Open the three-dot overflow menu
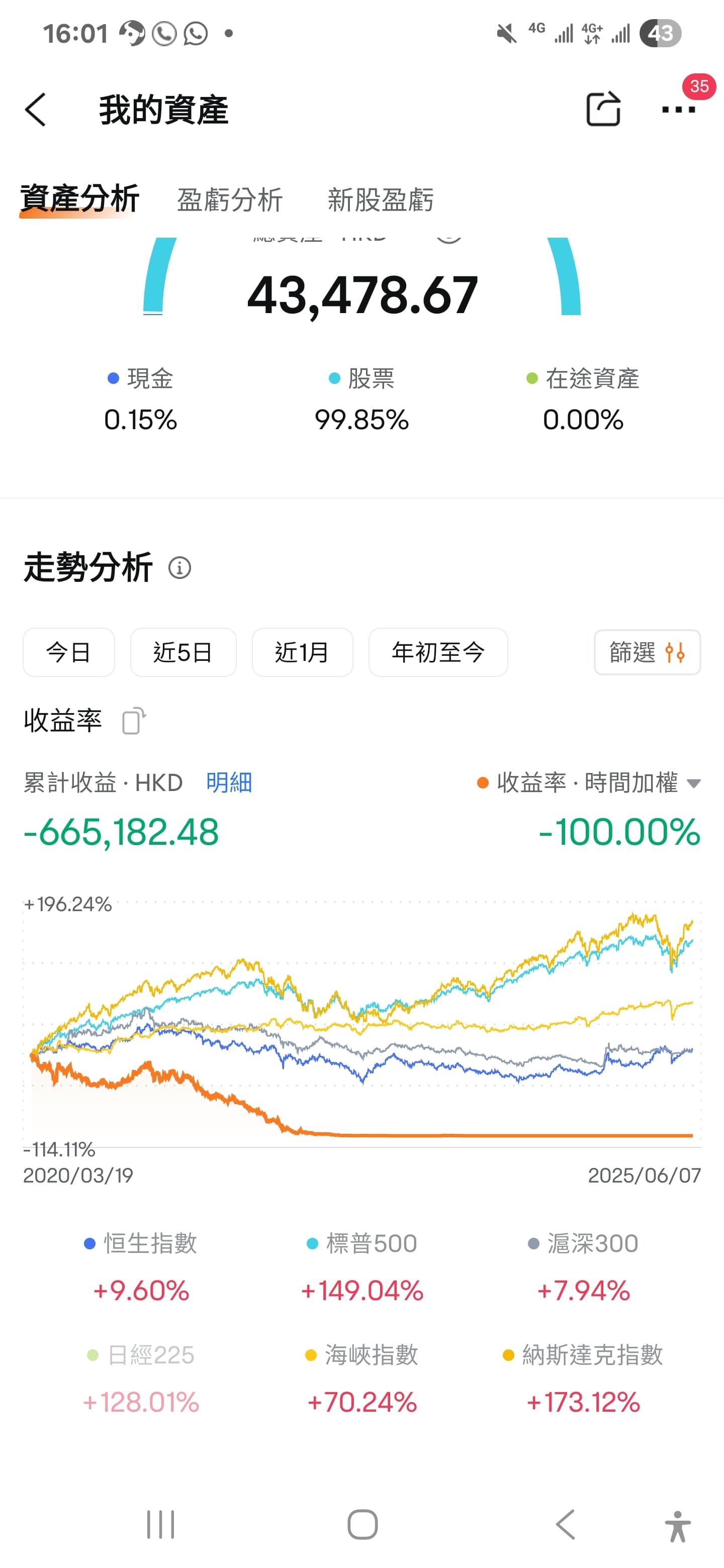 tap(678, 110)
